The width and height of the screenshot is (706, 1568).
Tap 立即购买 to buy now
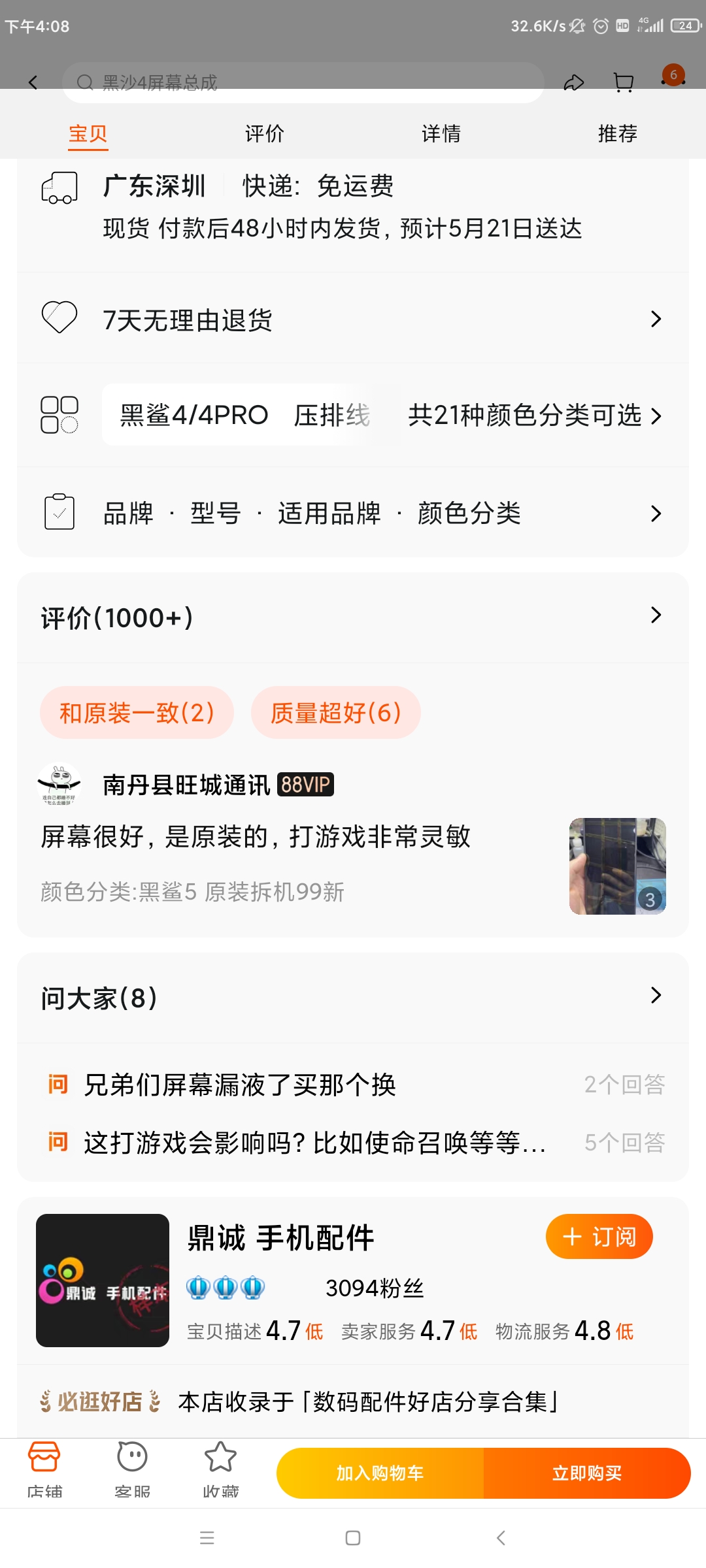click(x=587, y=1473)
